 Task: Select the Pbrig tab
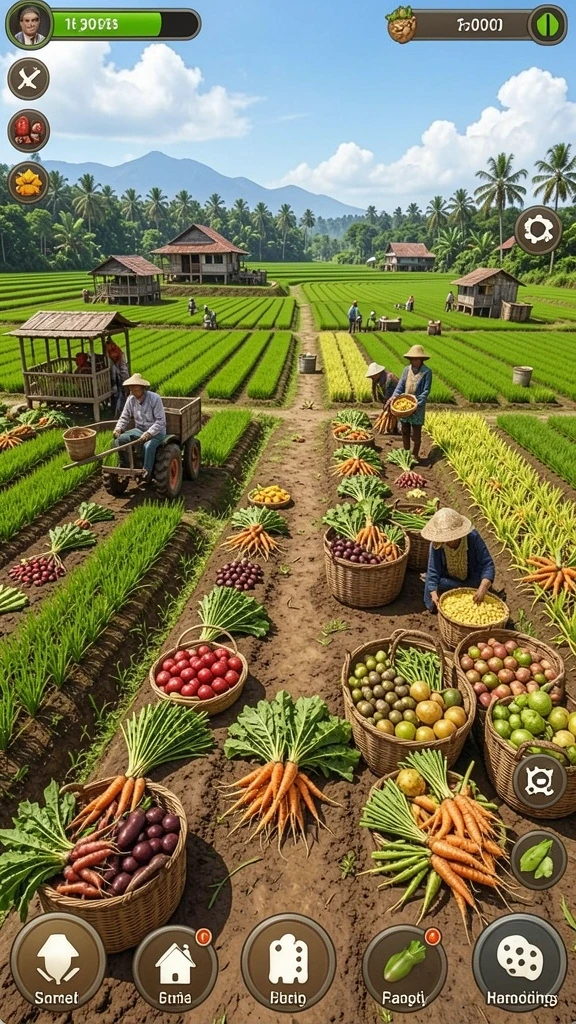click(288, 962)
